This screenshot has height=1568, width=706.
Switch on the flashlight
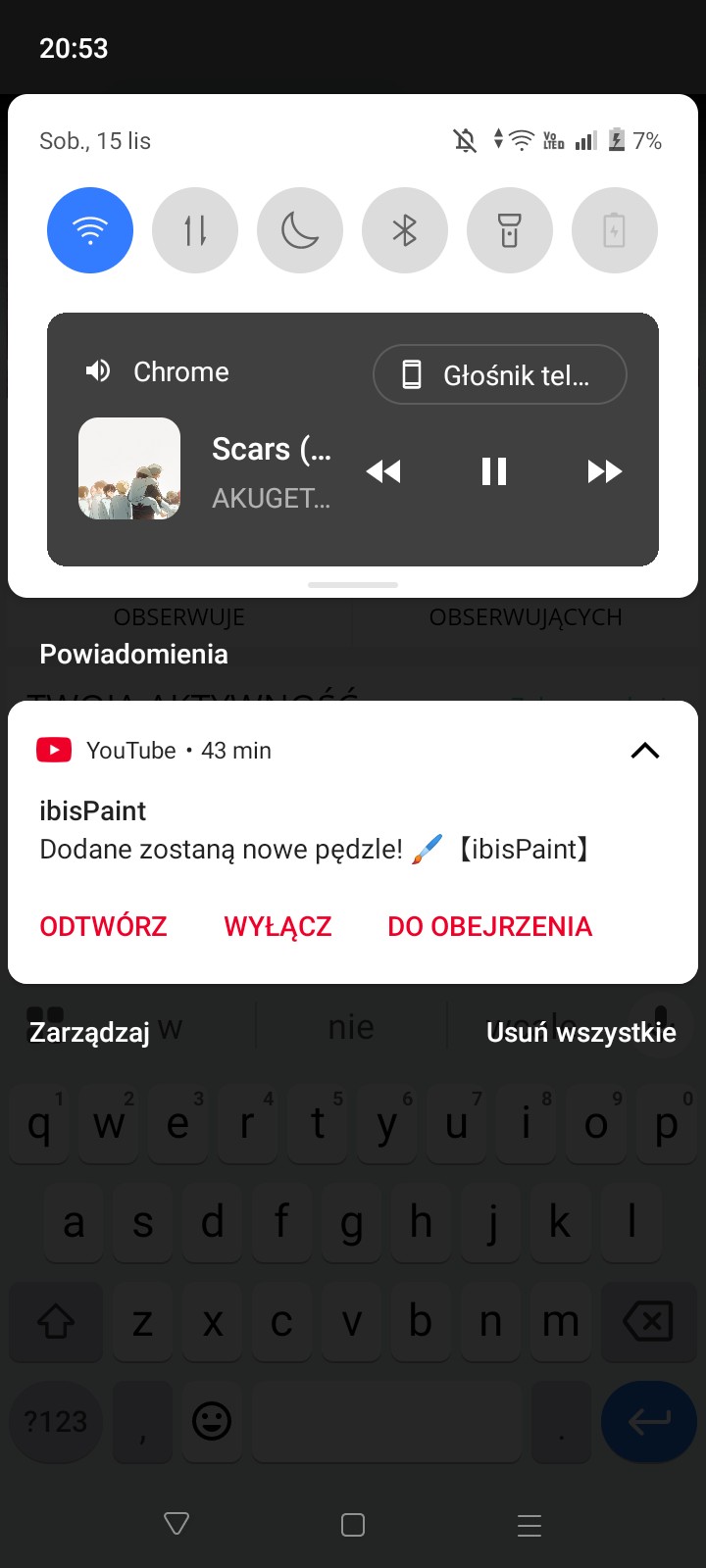point(510,230)
